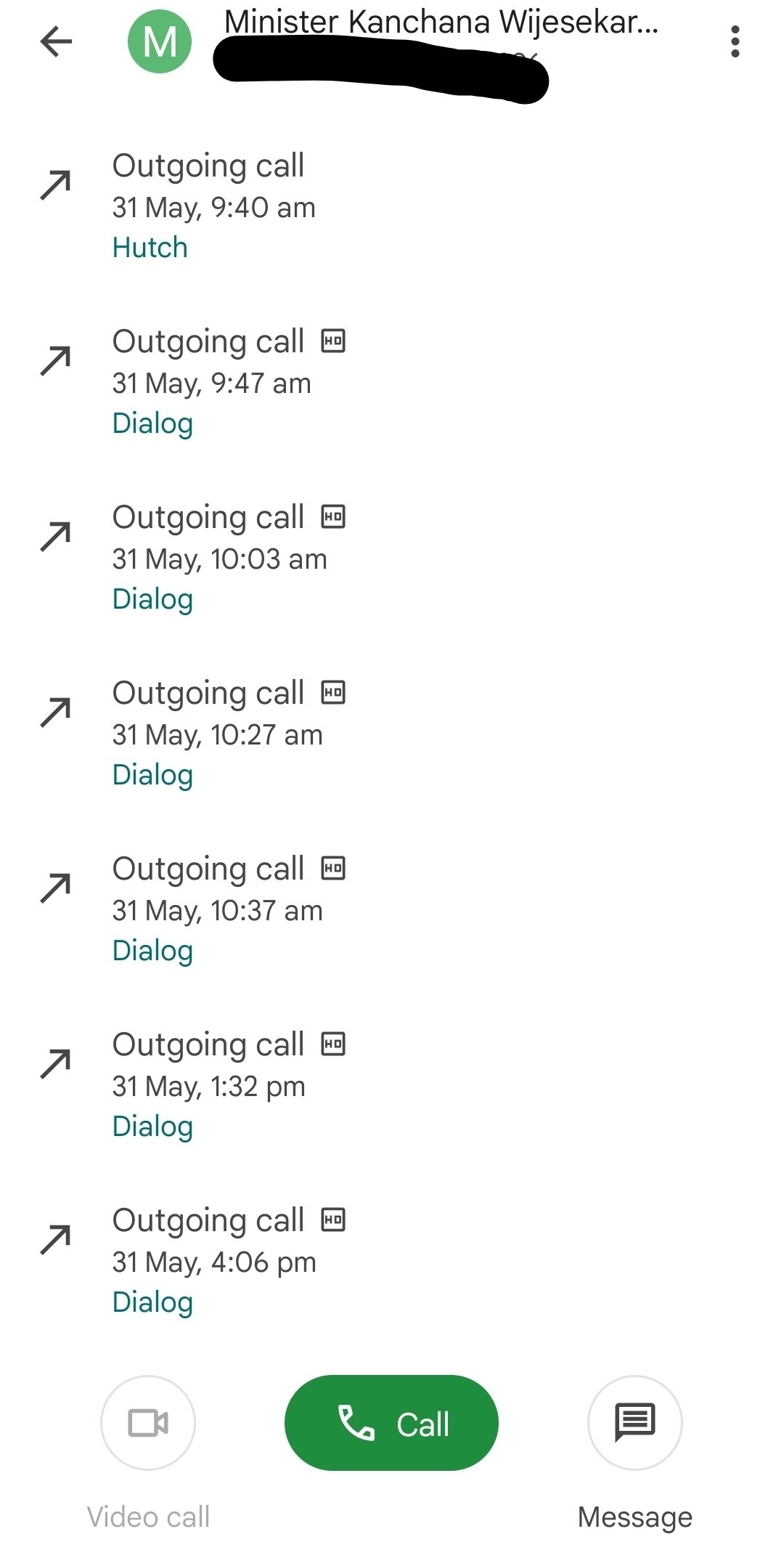Select the 9:47 am outgoing call entry

point(392,381)
